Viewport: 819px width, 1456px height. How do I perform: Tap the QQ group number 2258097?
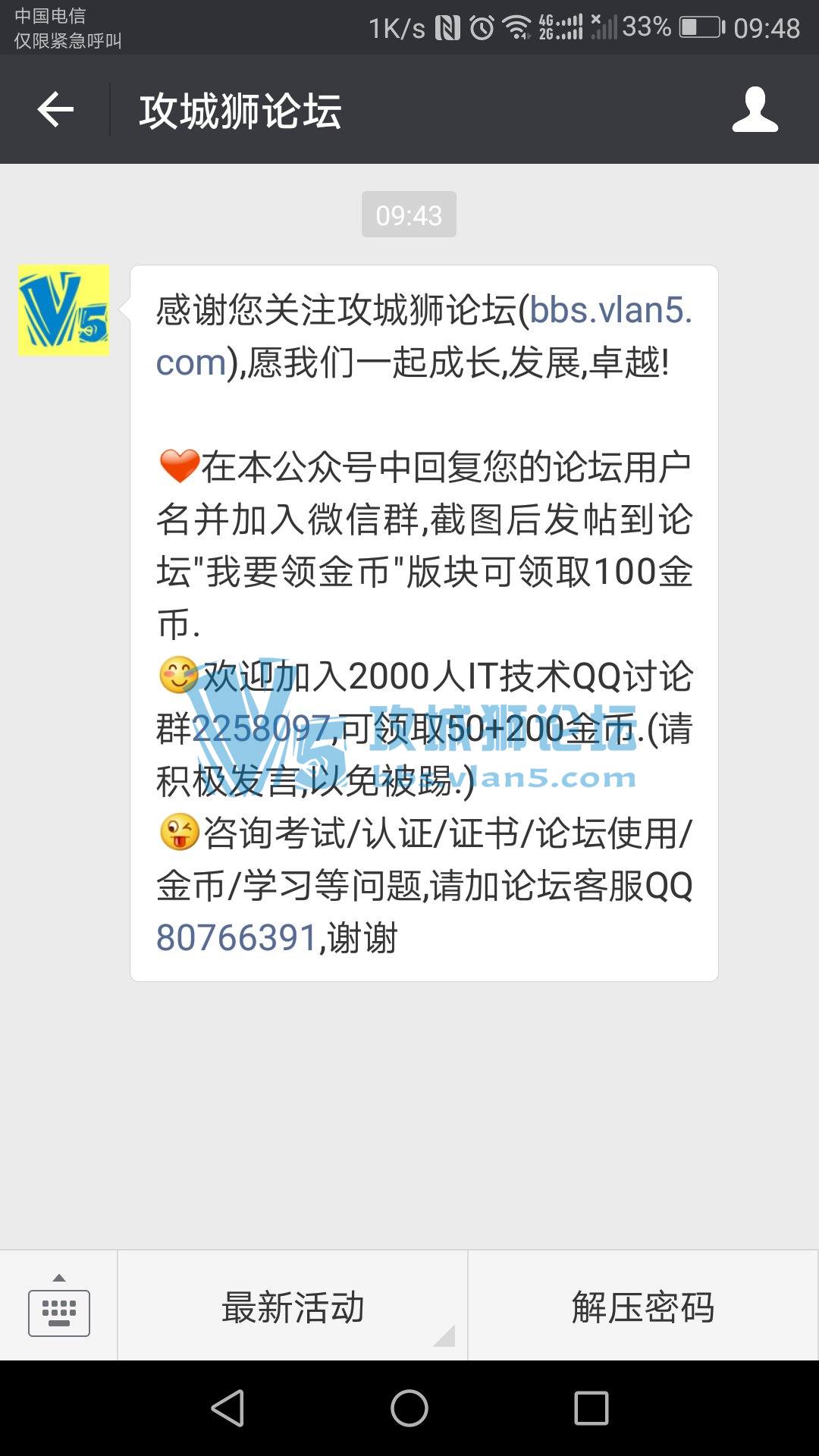tap(262, 729)
